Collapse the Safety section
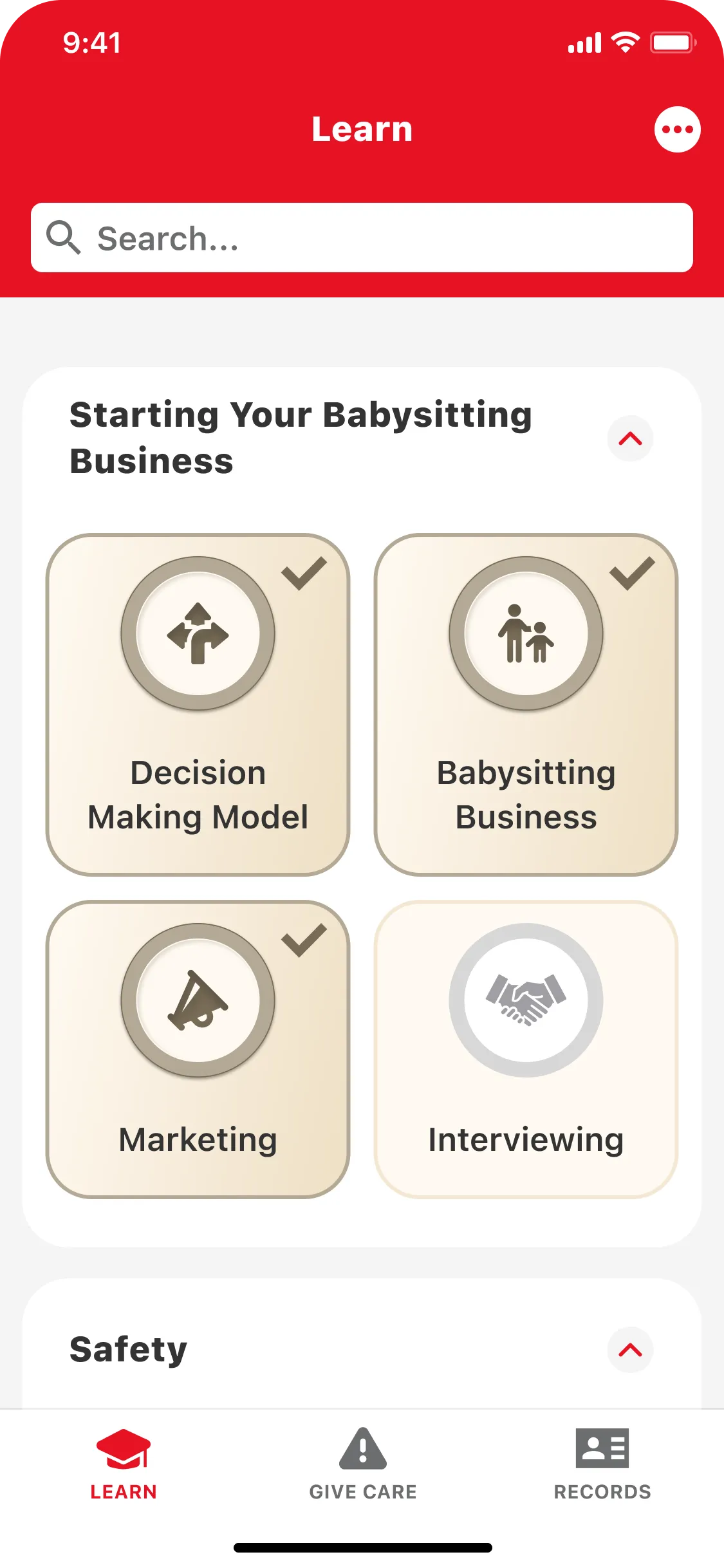This screenshot has height=1568, width=724. (630, 1350)
